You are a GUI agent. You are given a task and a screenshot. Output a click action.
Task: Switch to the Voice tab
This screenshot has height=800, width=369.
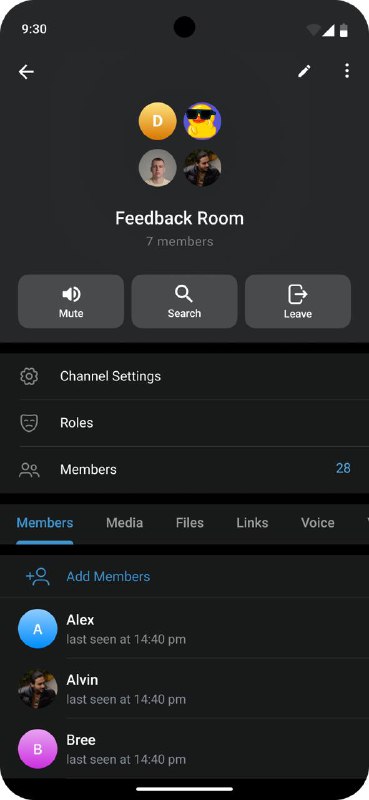317,522
